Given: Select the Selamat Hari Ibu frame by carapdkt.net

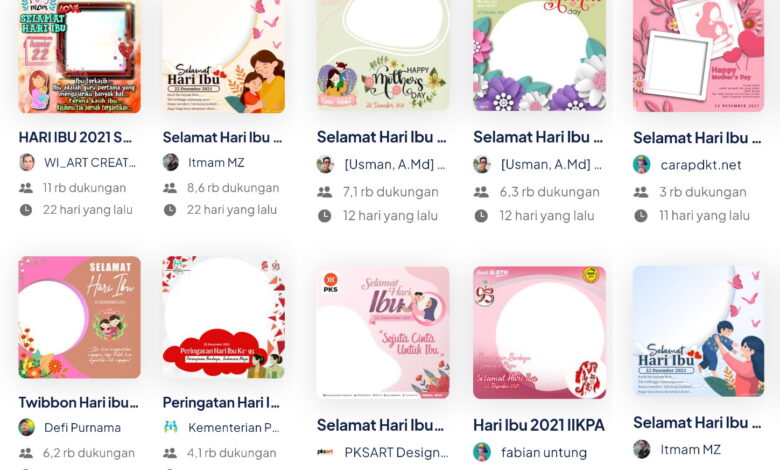Looking at the screenshot, I should click(x=698, y=55).
